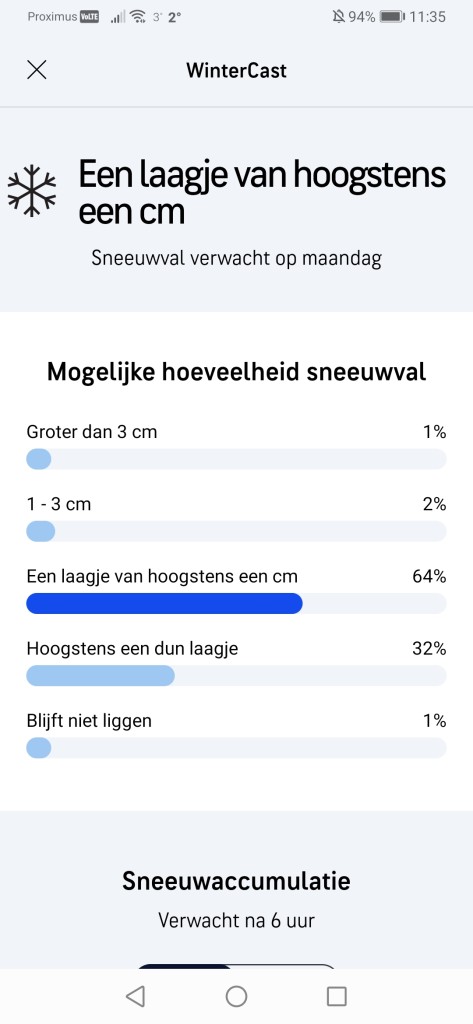Close the WinterCast screen
Viewport: 473px width, 1024px height.
[x=37, y=70]
